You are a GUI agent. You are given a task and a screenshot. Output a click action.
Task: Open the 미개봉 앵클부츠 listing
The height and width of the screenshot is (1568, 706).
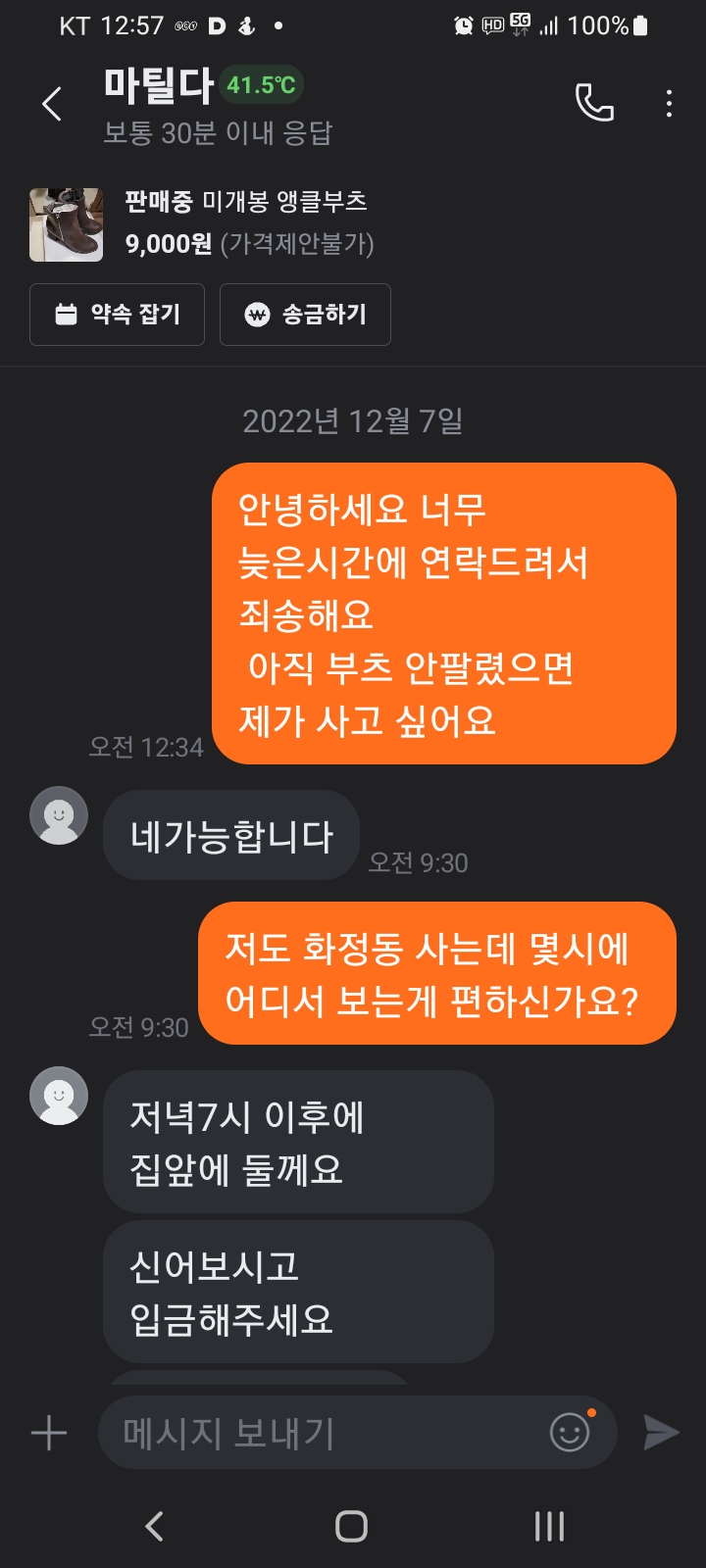pos(245,224)
